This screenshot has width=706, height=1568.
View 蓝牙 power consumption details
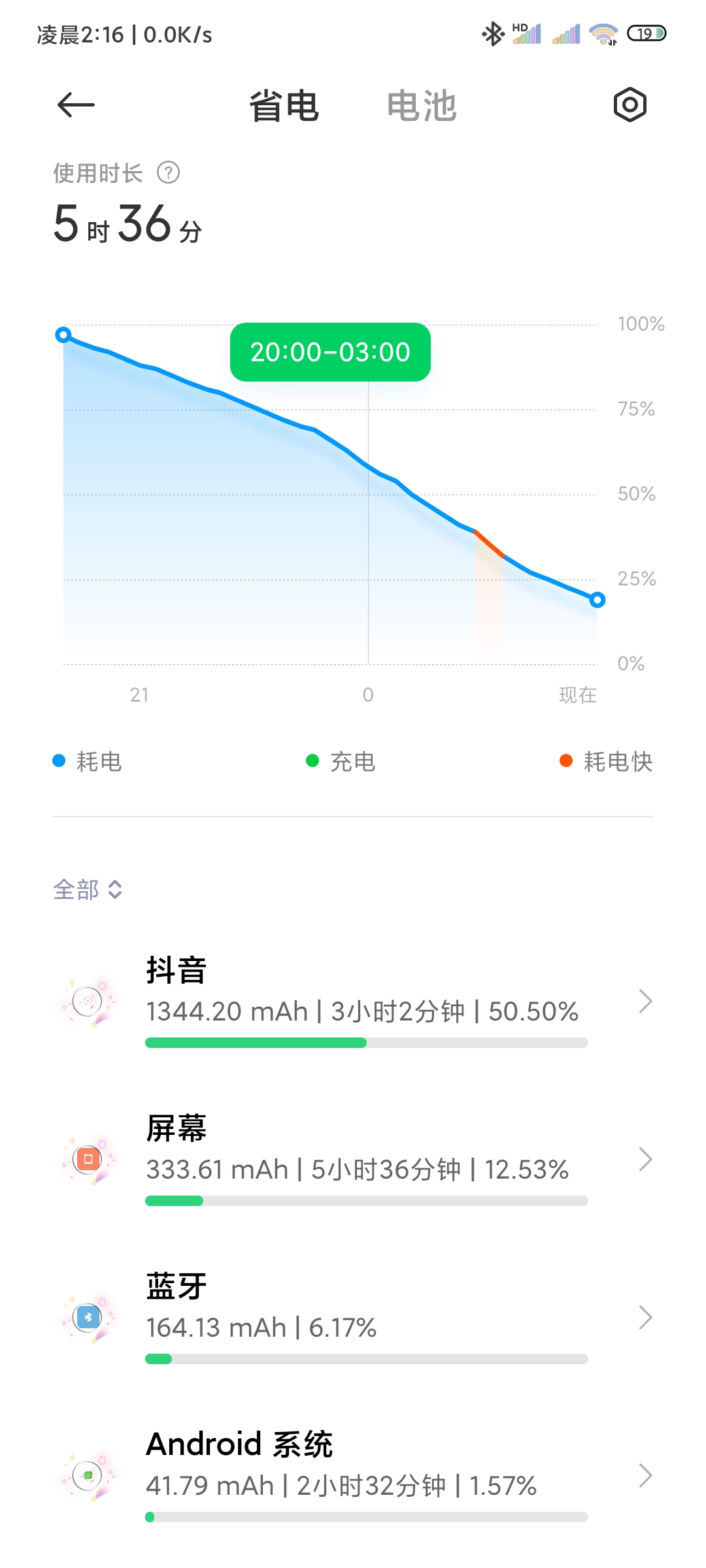coord(353,1317)
